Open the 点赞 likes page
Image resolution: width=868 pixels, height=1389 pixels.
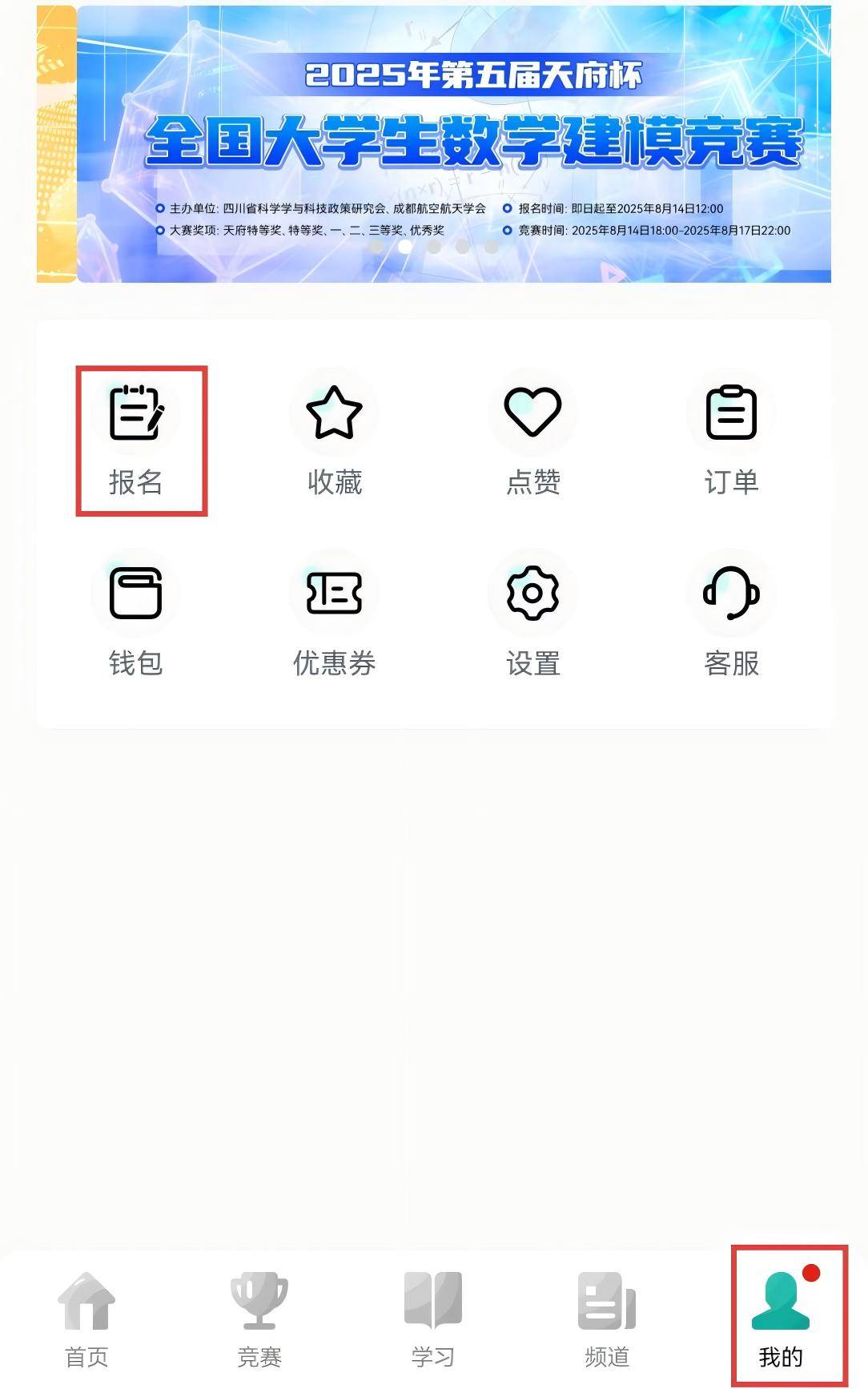click(532, 438)
